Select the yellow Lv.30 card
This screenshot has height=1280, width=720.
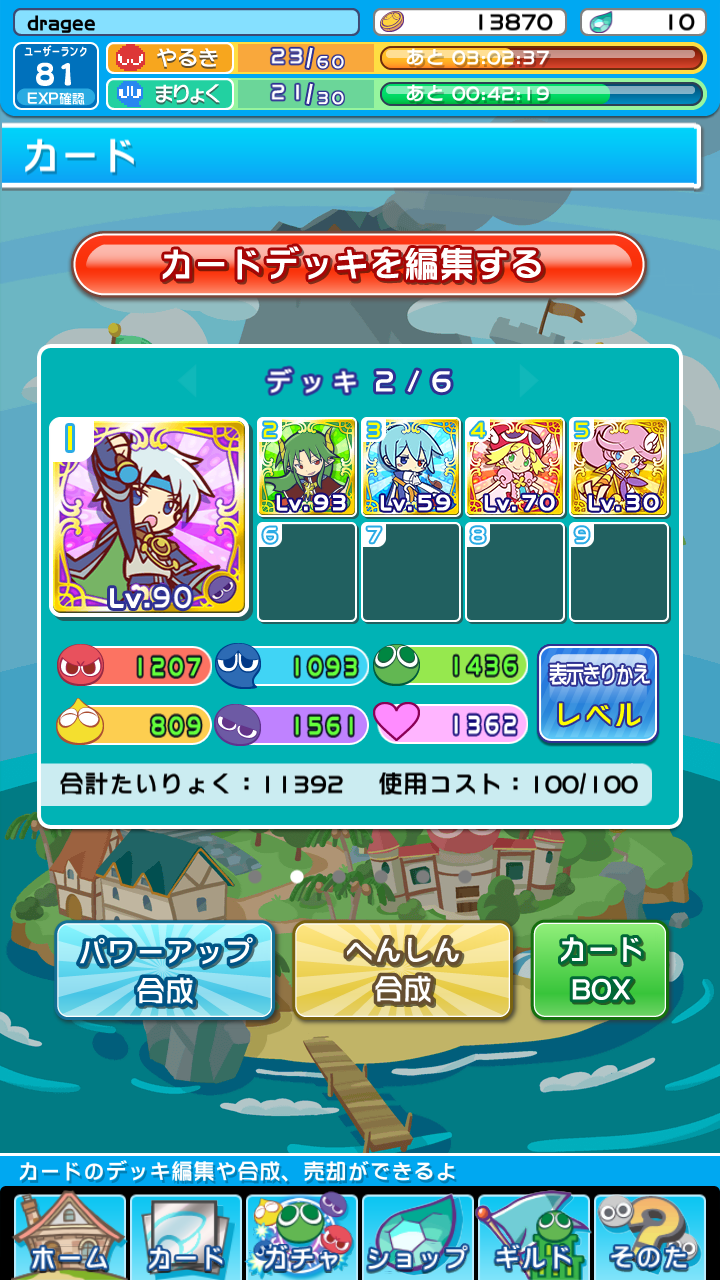click(x=619, y=467)
